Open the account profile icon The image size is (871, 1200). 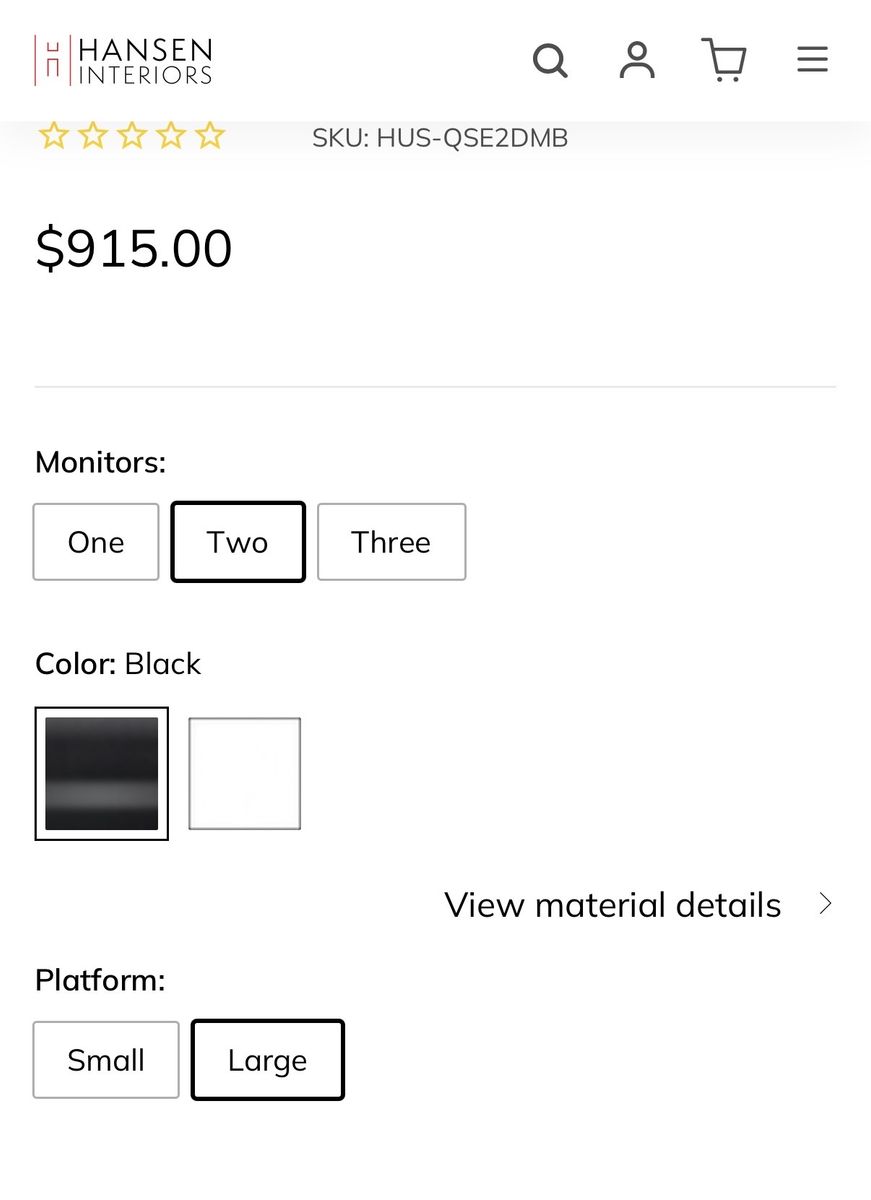click(x=637, y=60)
